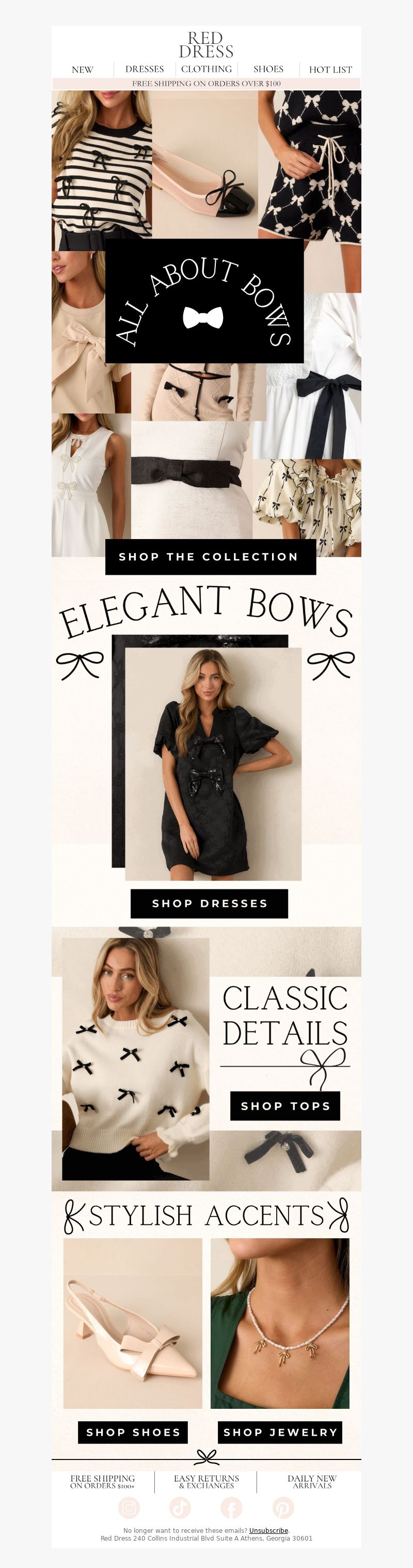Tap the Shop Dresses button
This screenshot has width=413, height=1568.
[x=209, y=903]
